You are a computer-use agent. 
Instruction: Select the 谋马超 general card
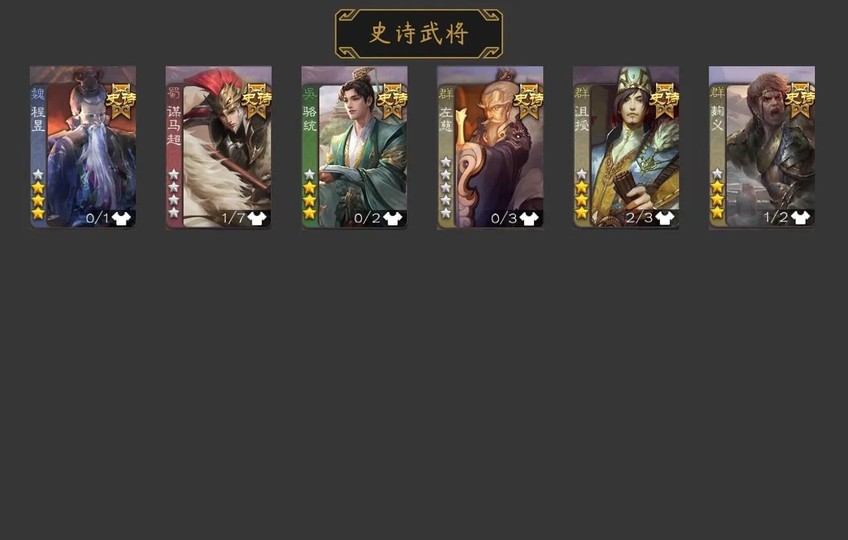pos(218,147)
